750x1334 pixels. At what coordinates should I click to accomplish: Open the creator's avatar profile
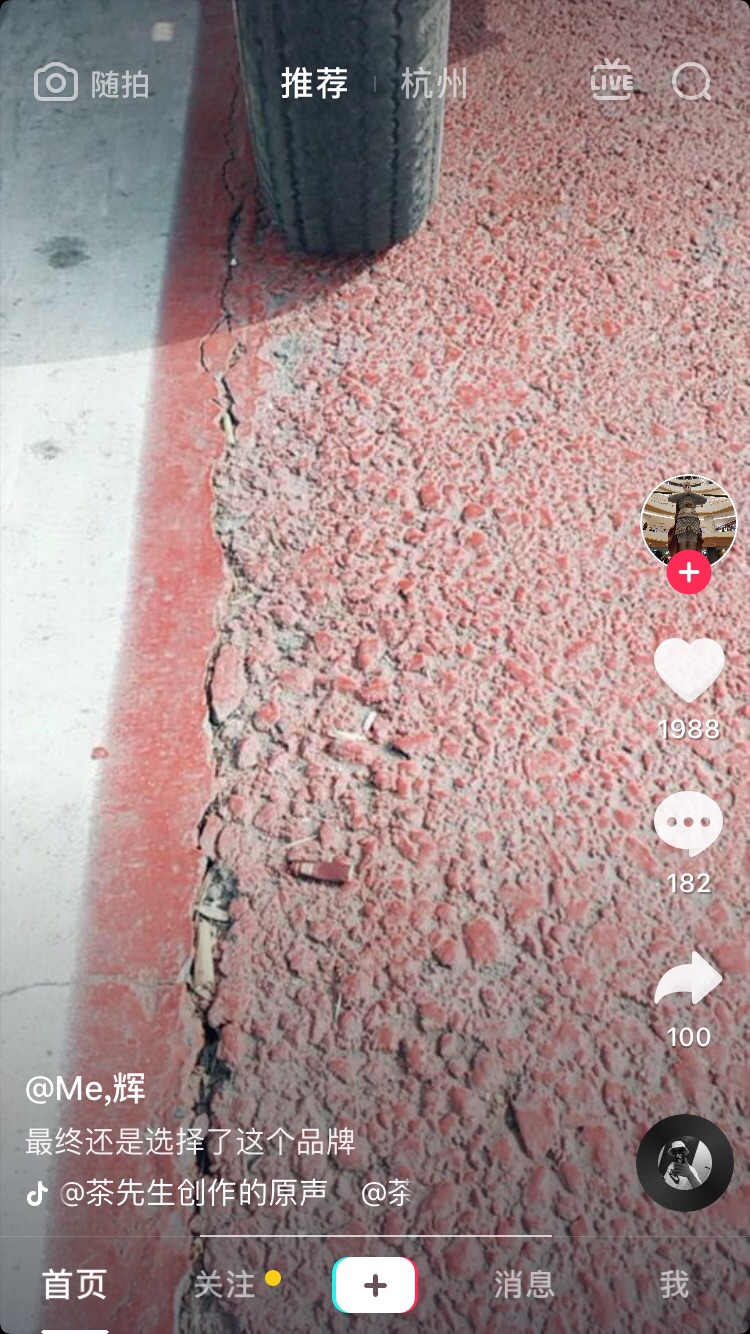(688, 522)
